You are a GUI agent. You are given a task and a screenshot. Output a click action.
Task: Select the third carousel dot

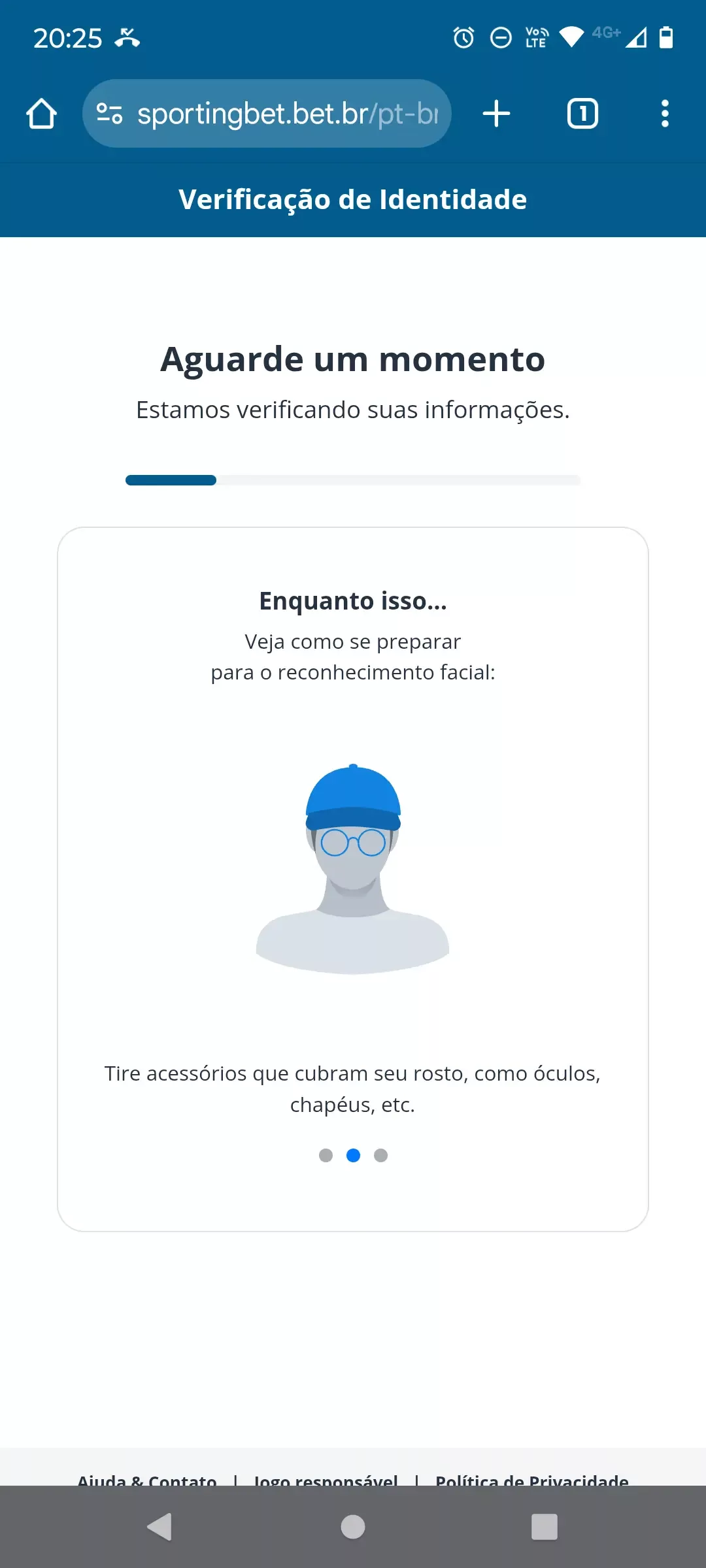[x=380, y=1155]
